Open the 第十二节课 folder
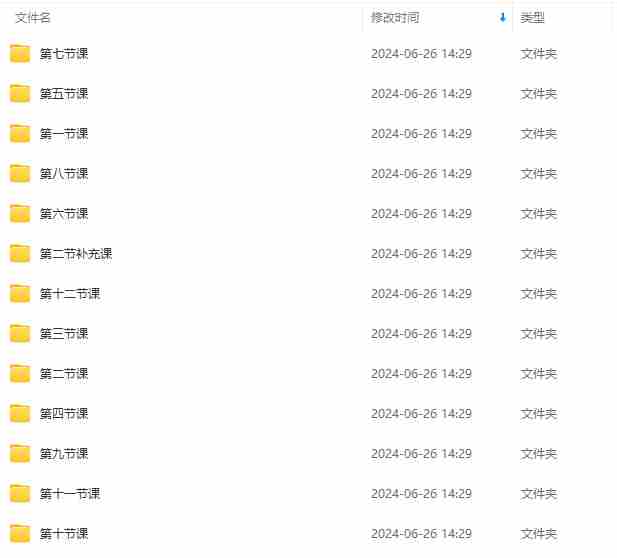Viewport: 617px width, 558px height. point(70,294)
